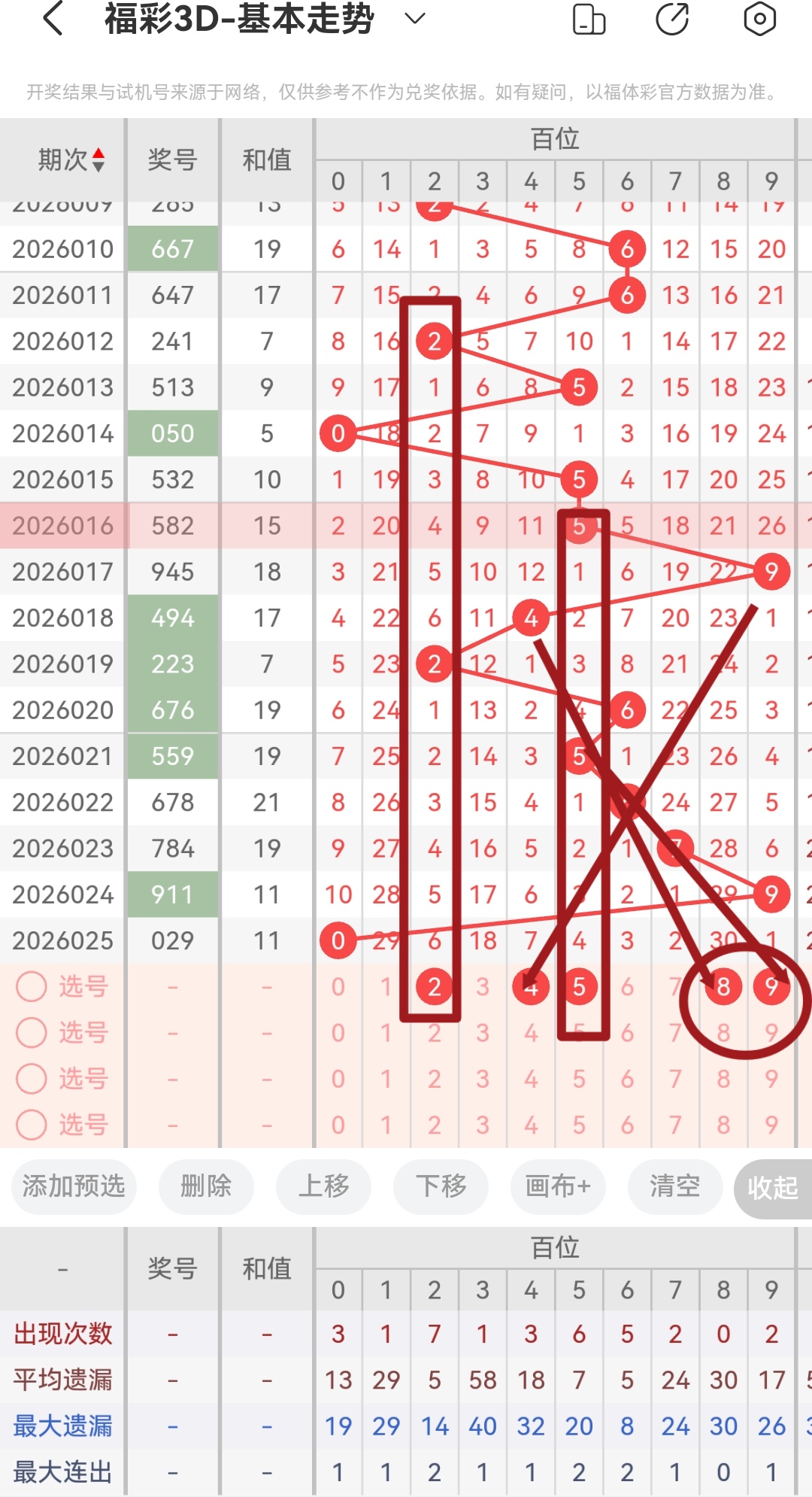Sort by the 期次 column header

(71, 159)
